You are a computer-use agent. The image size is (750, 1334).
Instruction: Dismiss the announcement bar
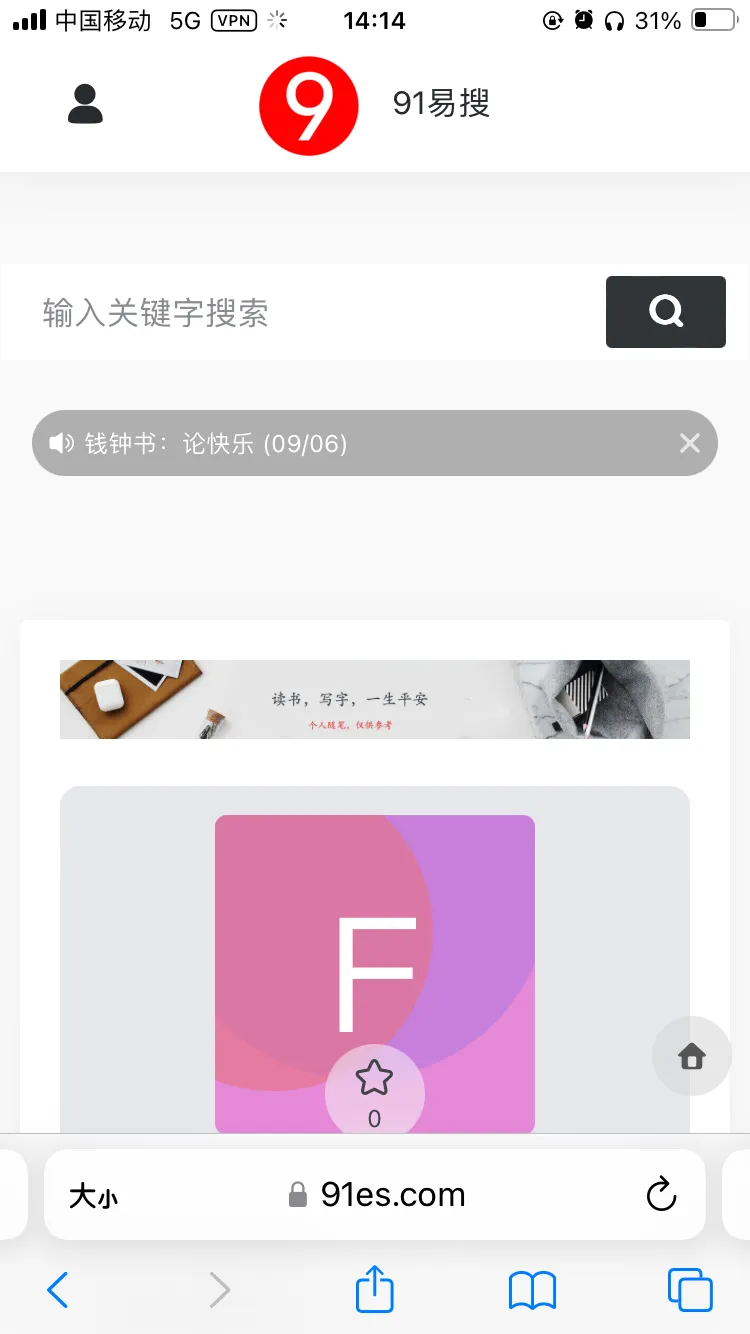689,443
